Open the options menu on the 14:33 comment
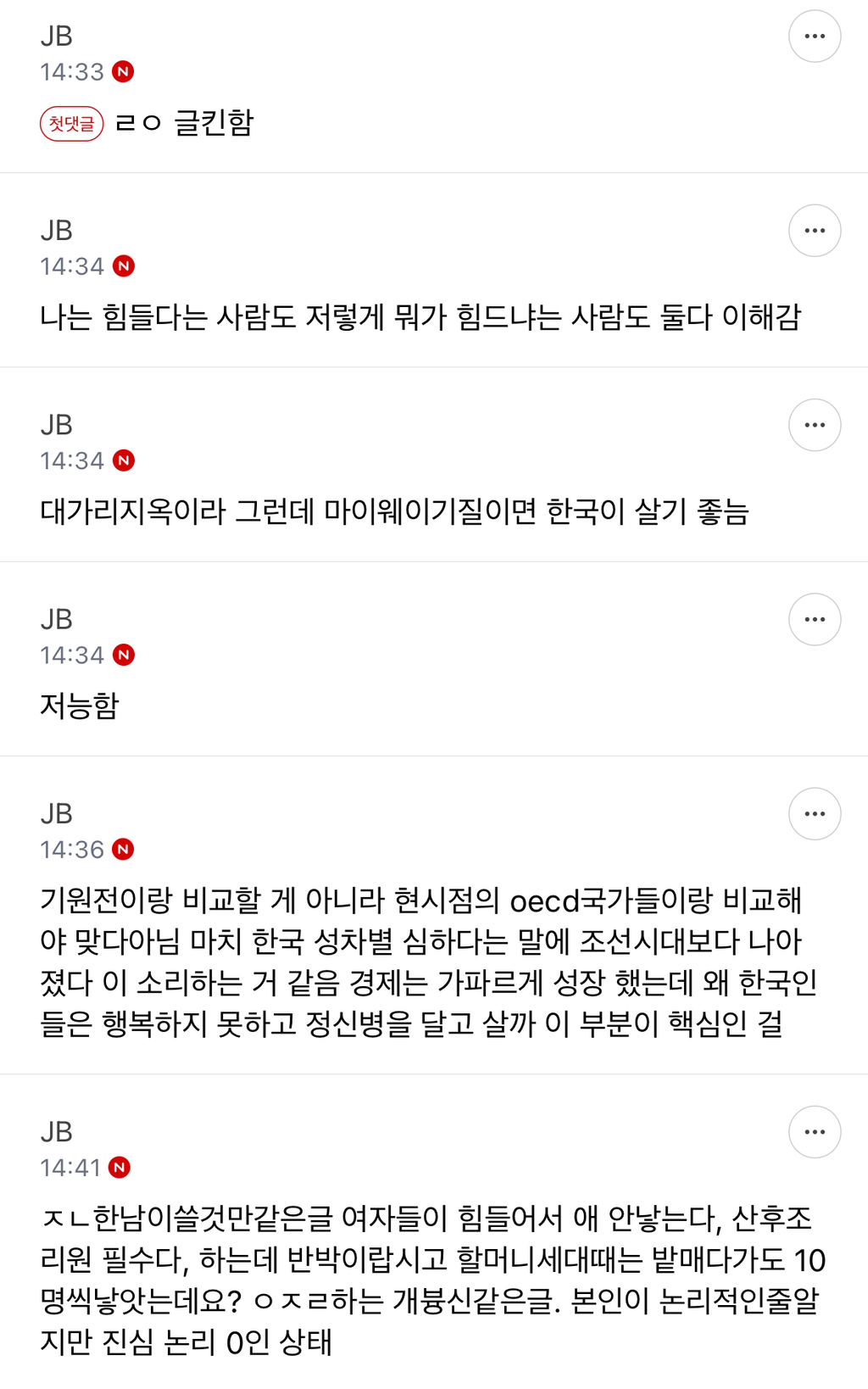This screenshot has height=1389, width=868. (815, 35)
